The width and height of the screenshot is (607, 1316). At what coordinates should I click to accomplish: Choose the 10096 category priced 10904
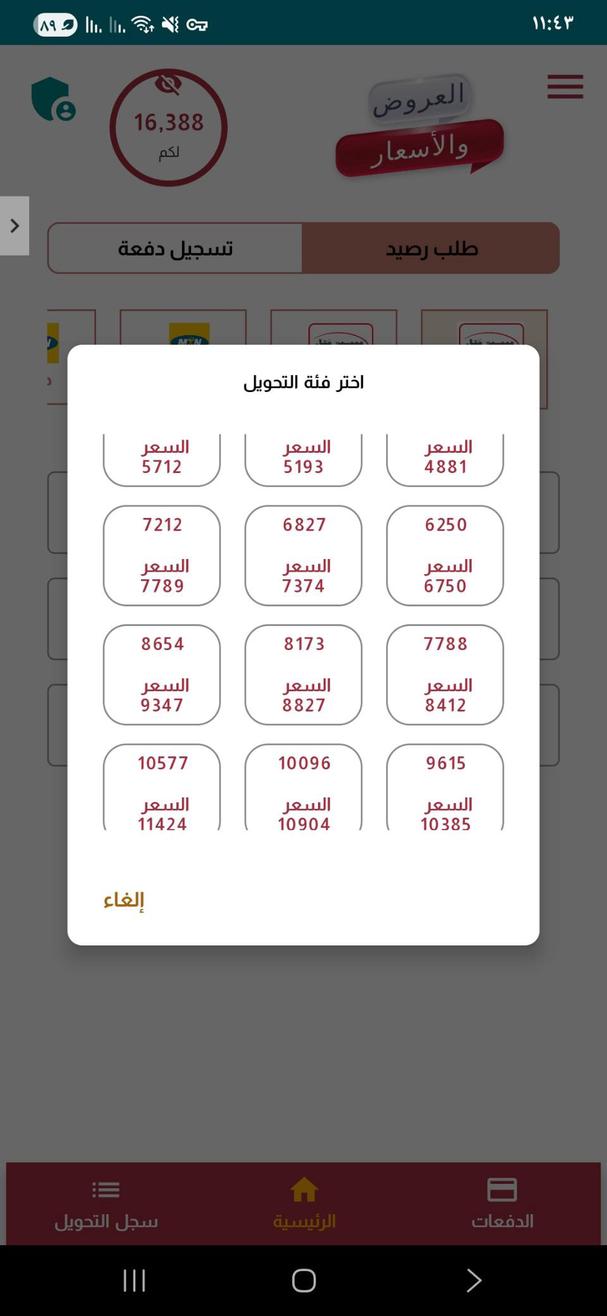point(303,788)
